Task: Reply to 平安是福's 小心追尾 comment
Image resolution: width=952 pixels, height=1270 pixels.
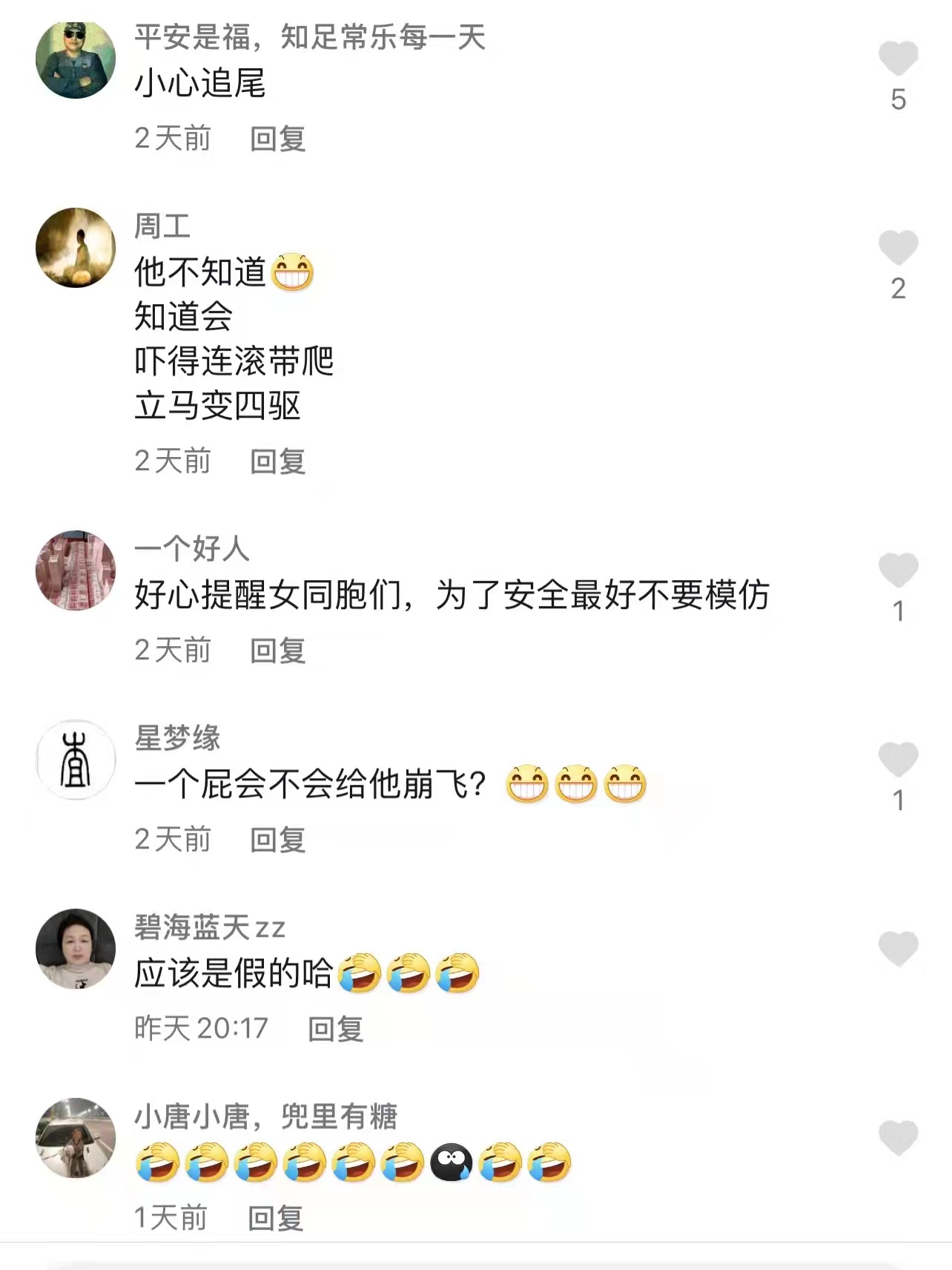Action: point(280,138)
